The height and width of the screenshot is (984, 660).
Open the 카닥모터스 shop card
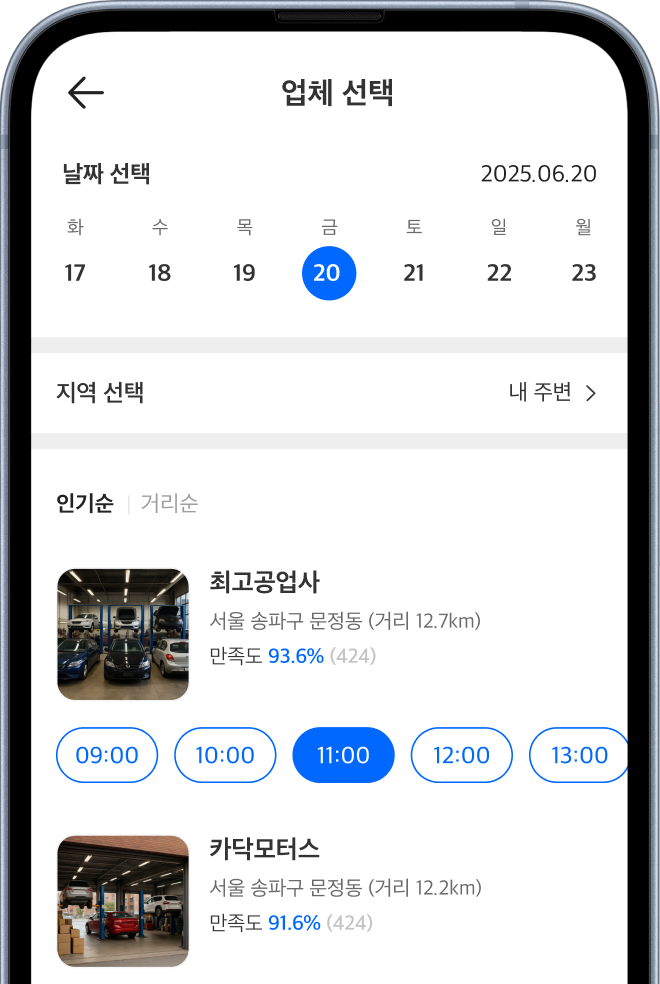pos(330,900)
